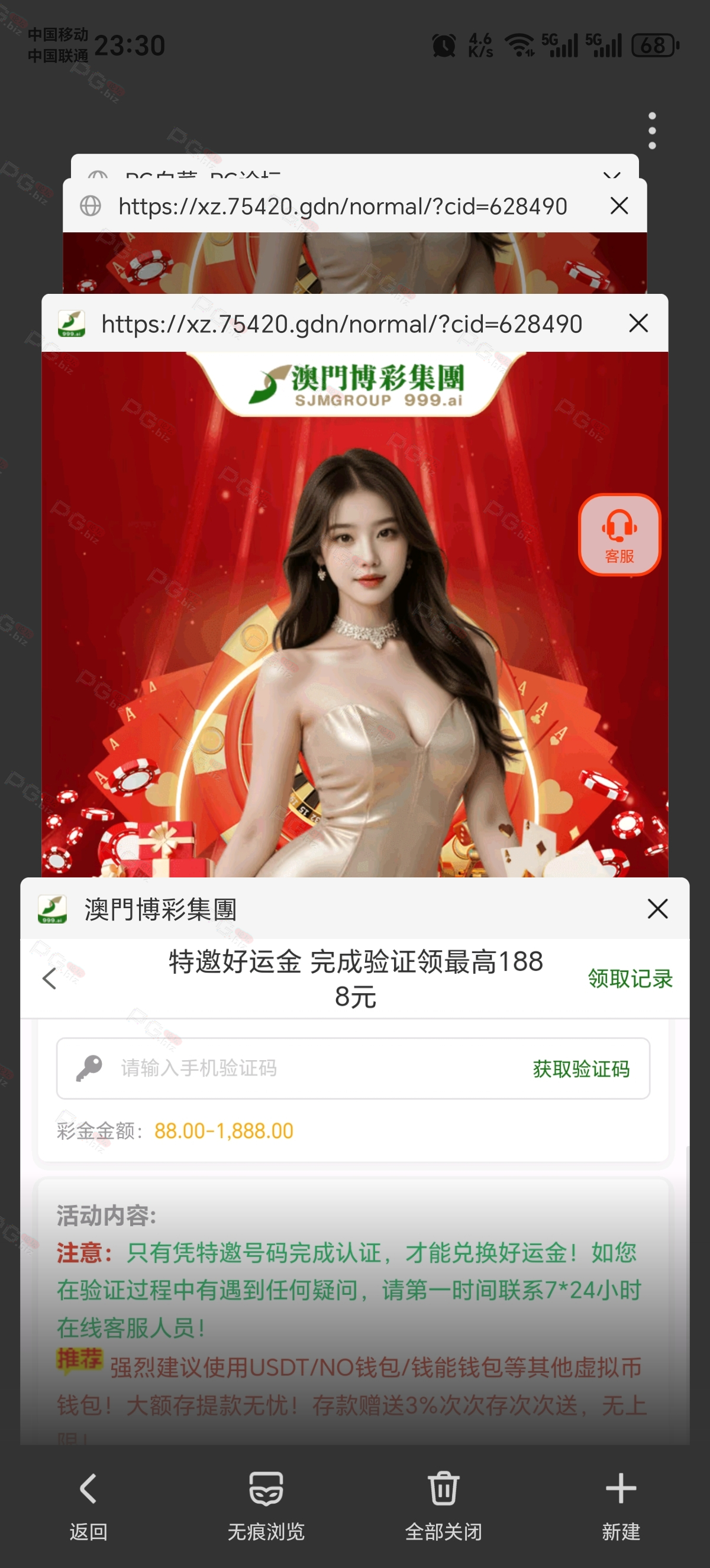Close the tab titled 澳門博彩集團

point(657,909)
